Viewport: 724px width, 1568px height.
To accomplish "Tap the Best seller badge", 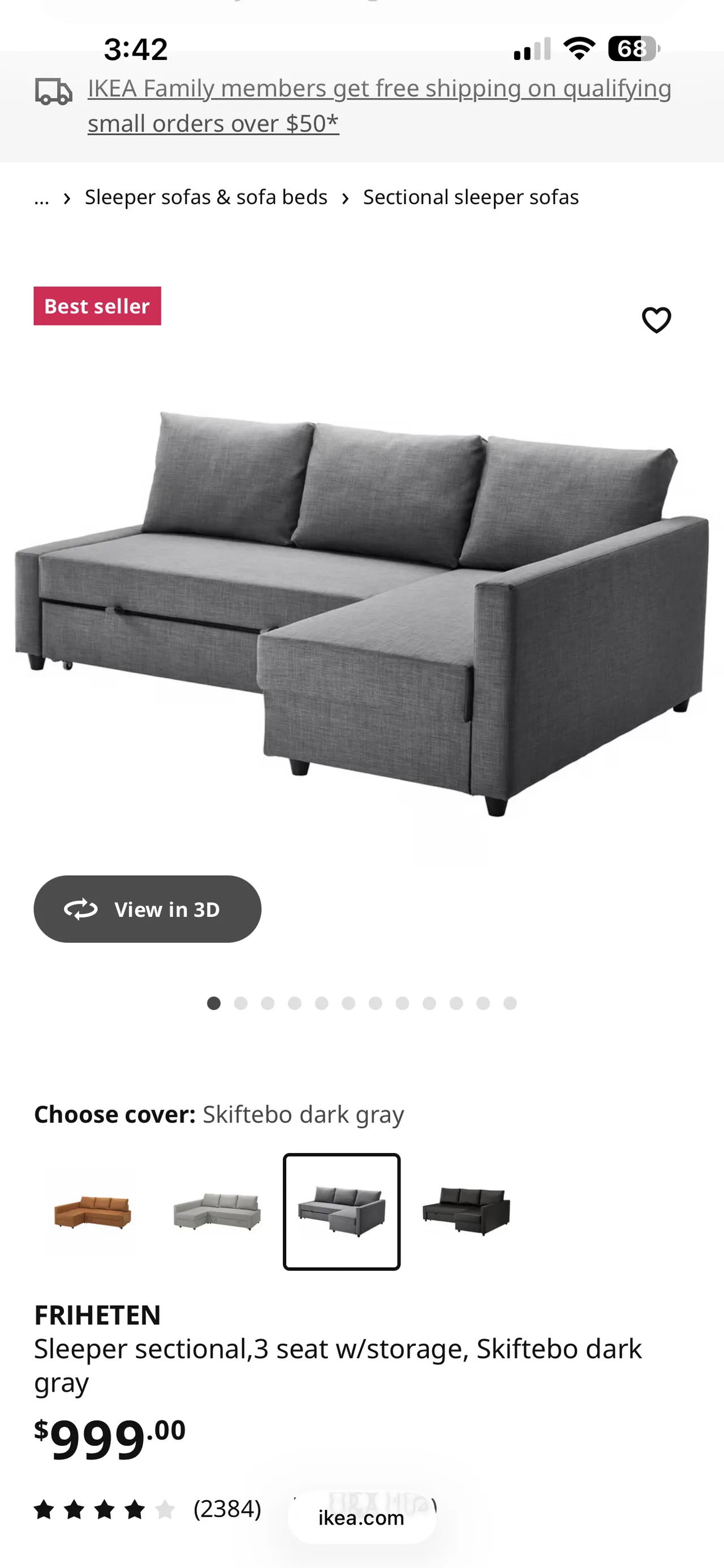I will pyautogui.click(x=97, y=306).
